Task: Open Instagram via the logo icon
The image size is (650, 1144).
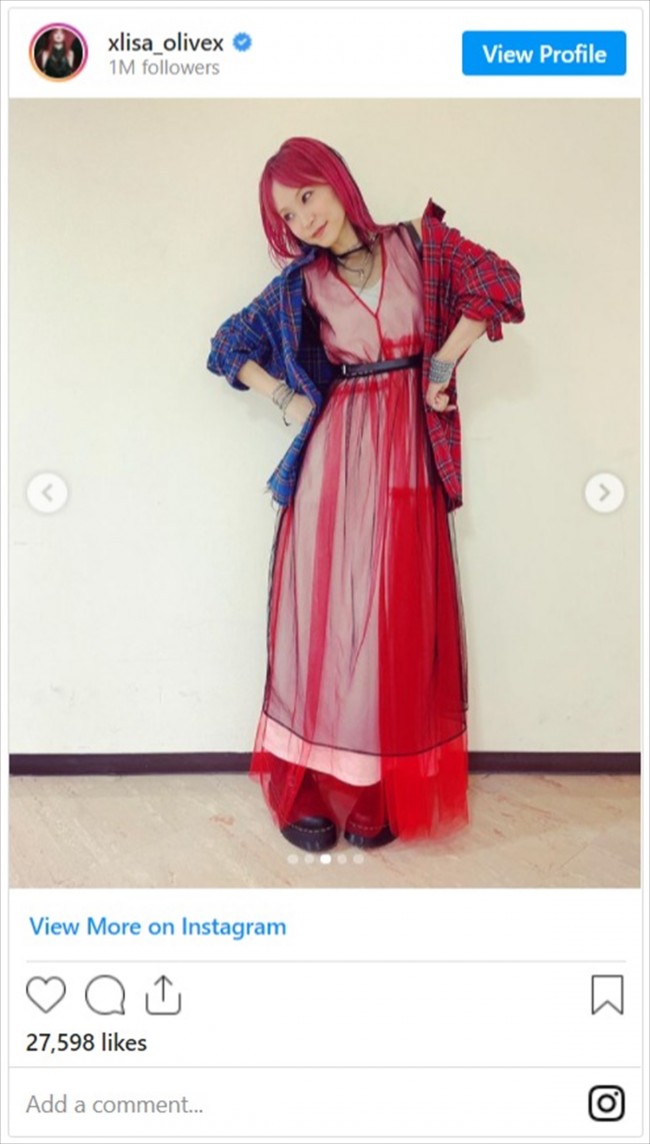Action: 606,1104
